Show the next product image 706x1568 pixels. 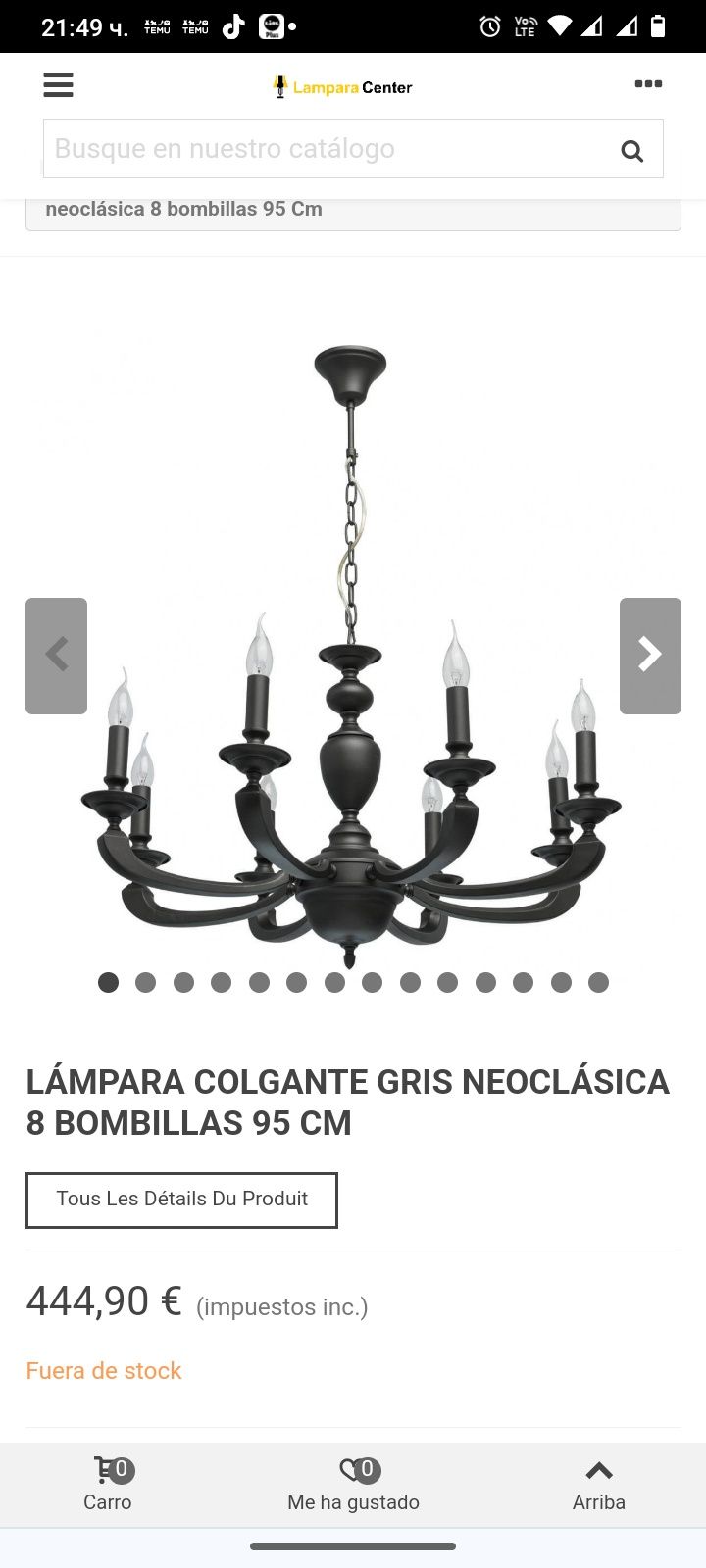(x=650, y=656)
